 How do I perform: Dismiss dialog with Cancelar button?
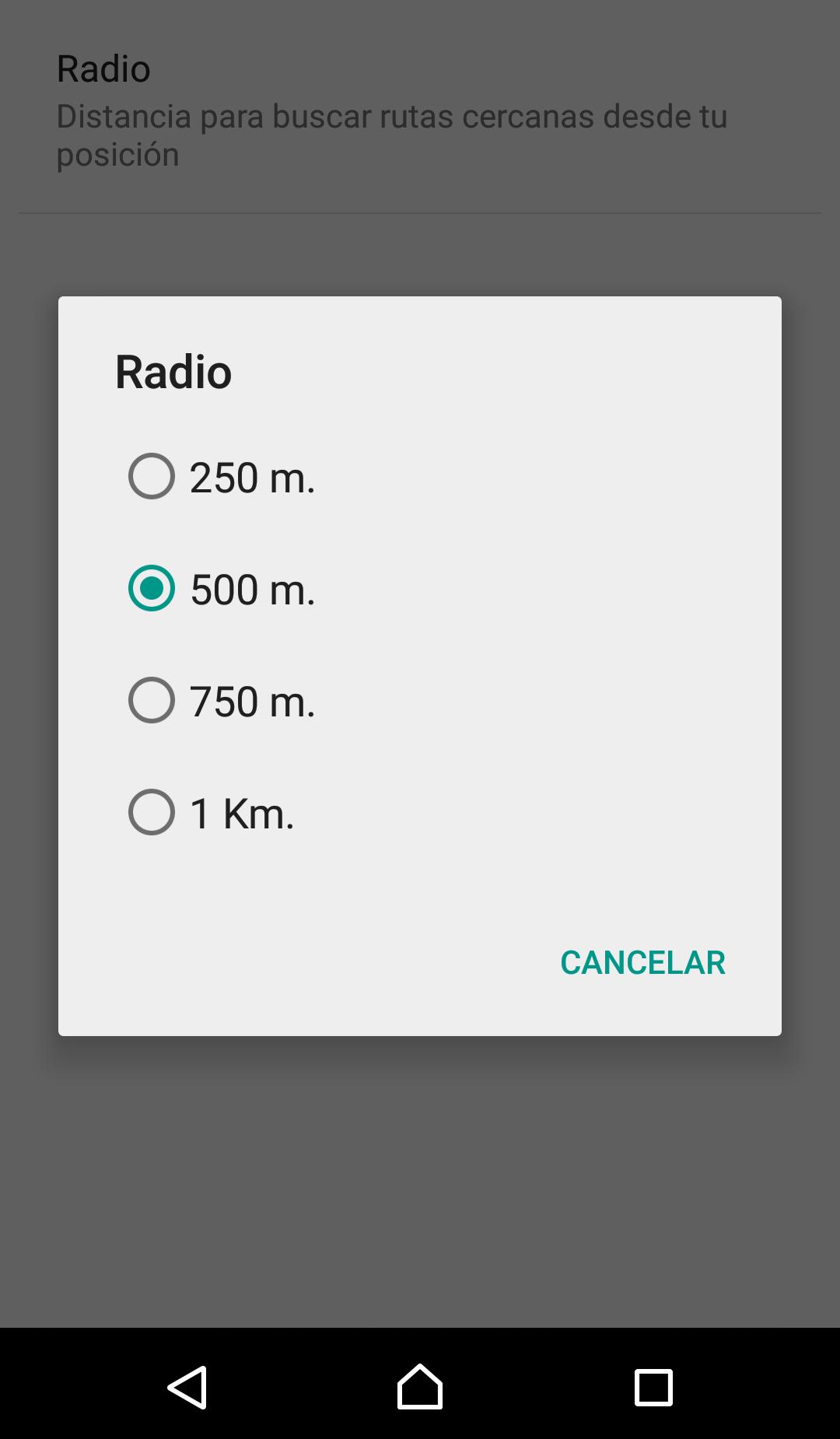click(x=642, y=962)
